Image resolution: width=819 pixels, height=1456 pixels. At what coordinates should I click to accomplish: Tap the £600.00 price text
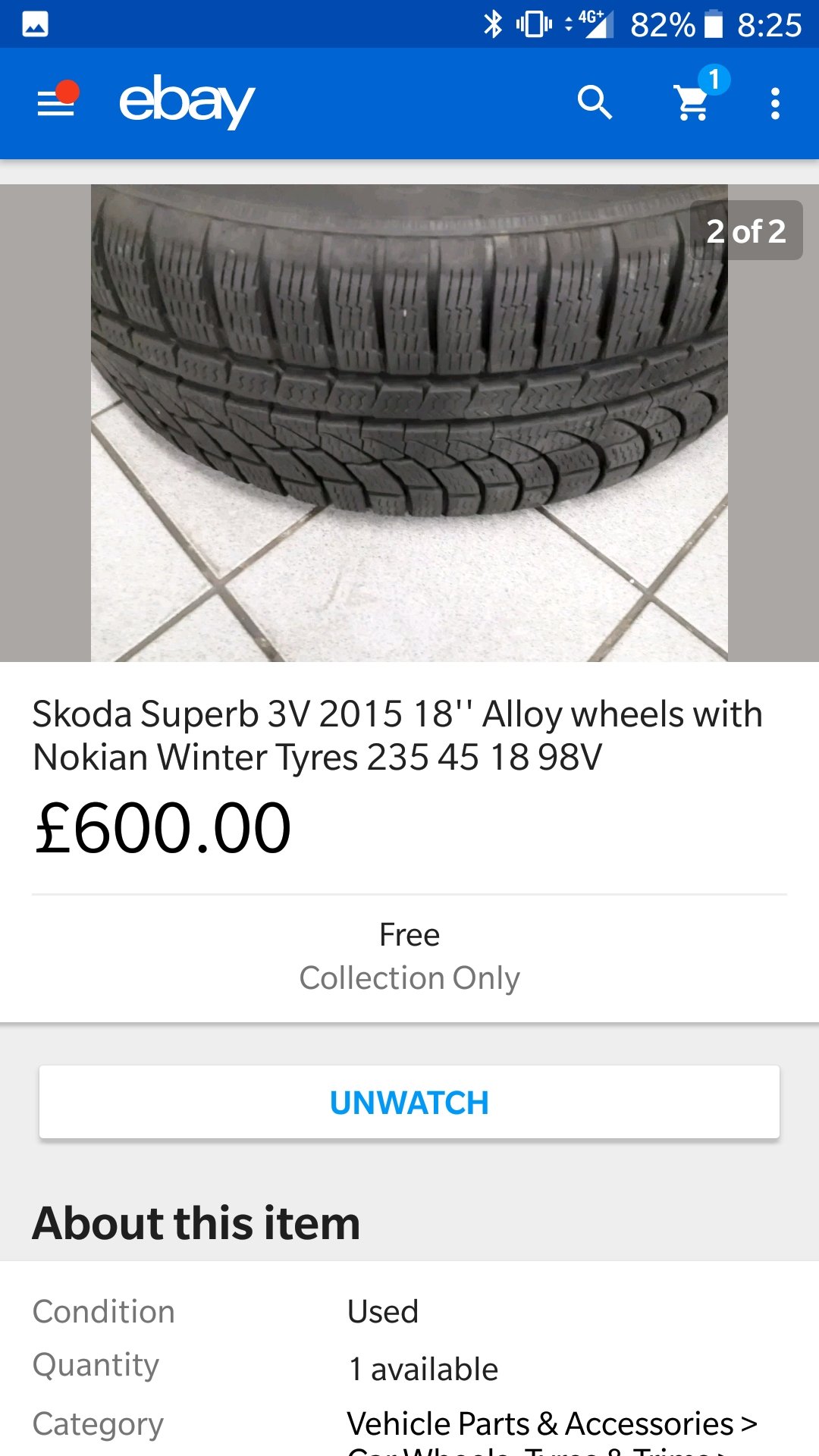click(161, 827)
